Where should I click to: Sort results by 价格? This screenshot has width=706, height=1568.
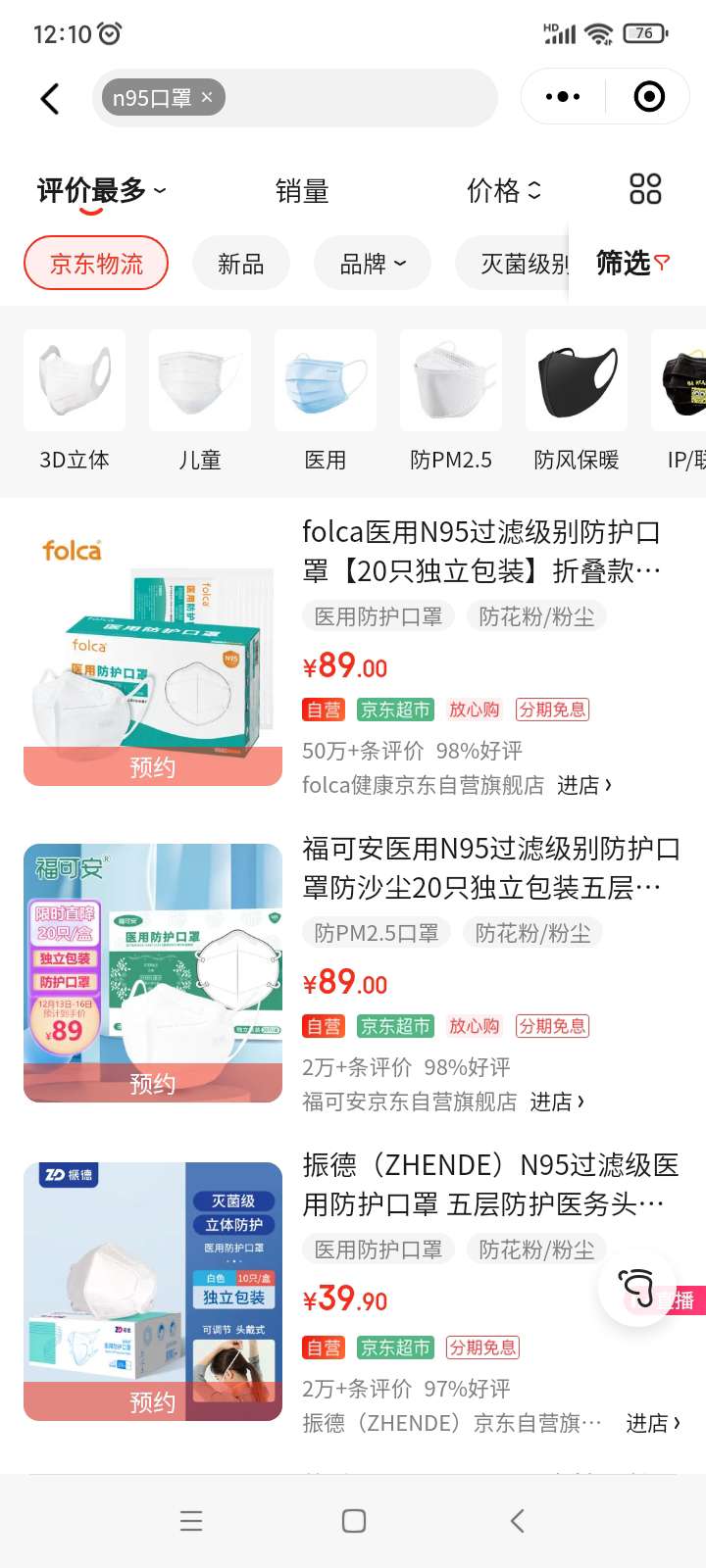pos(503,191)
